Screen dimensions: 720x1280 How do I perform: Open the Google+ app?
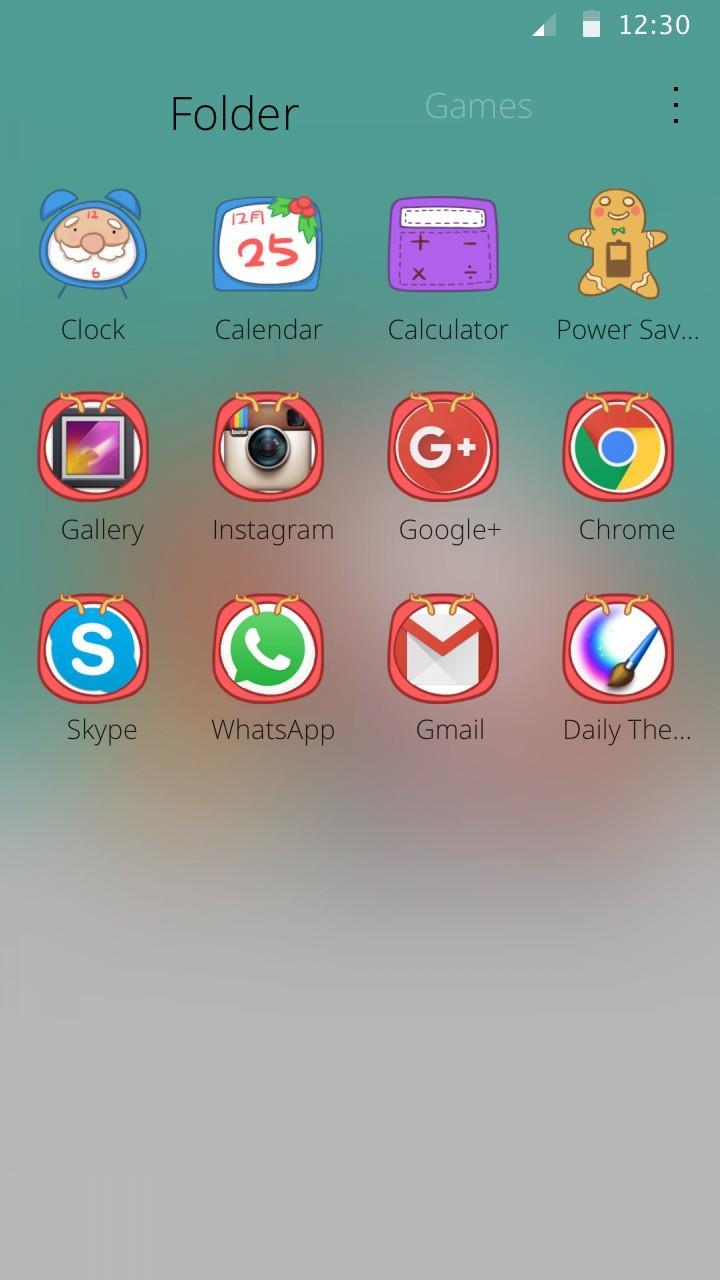click(443, 447)
